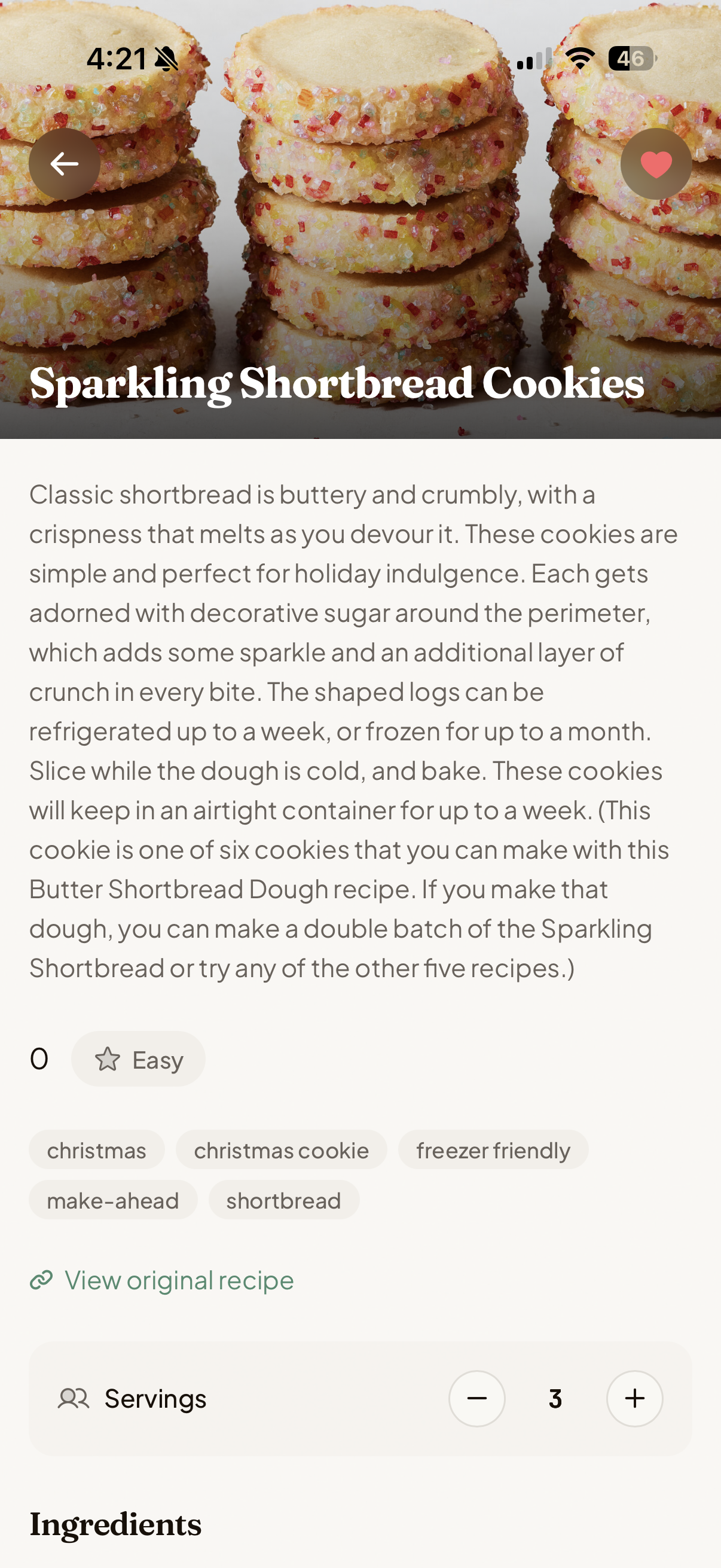Tap the battery indicator
This screenshot has width=721, height=1568.
630,58
